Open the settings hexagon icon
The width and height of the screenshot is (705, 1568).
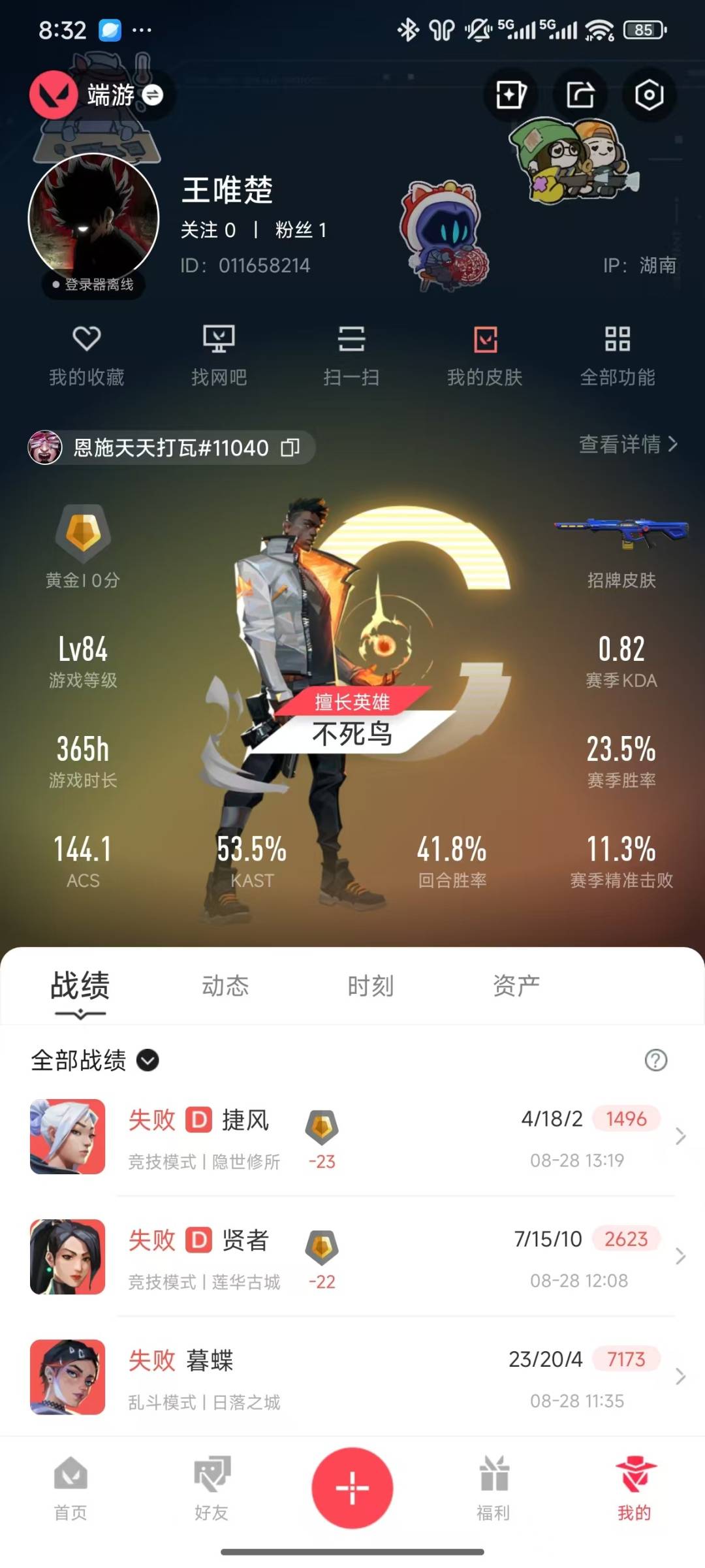(648, 95)
